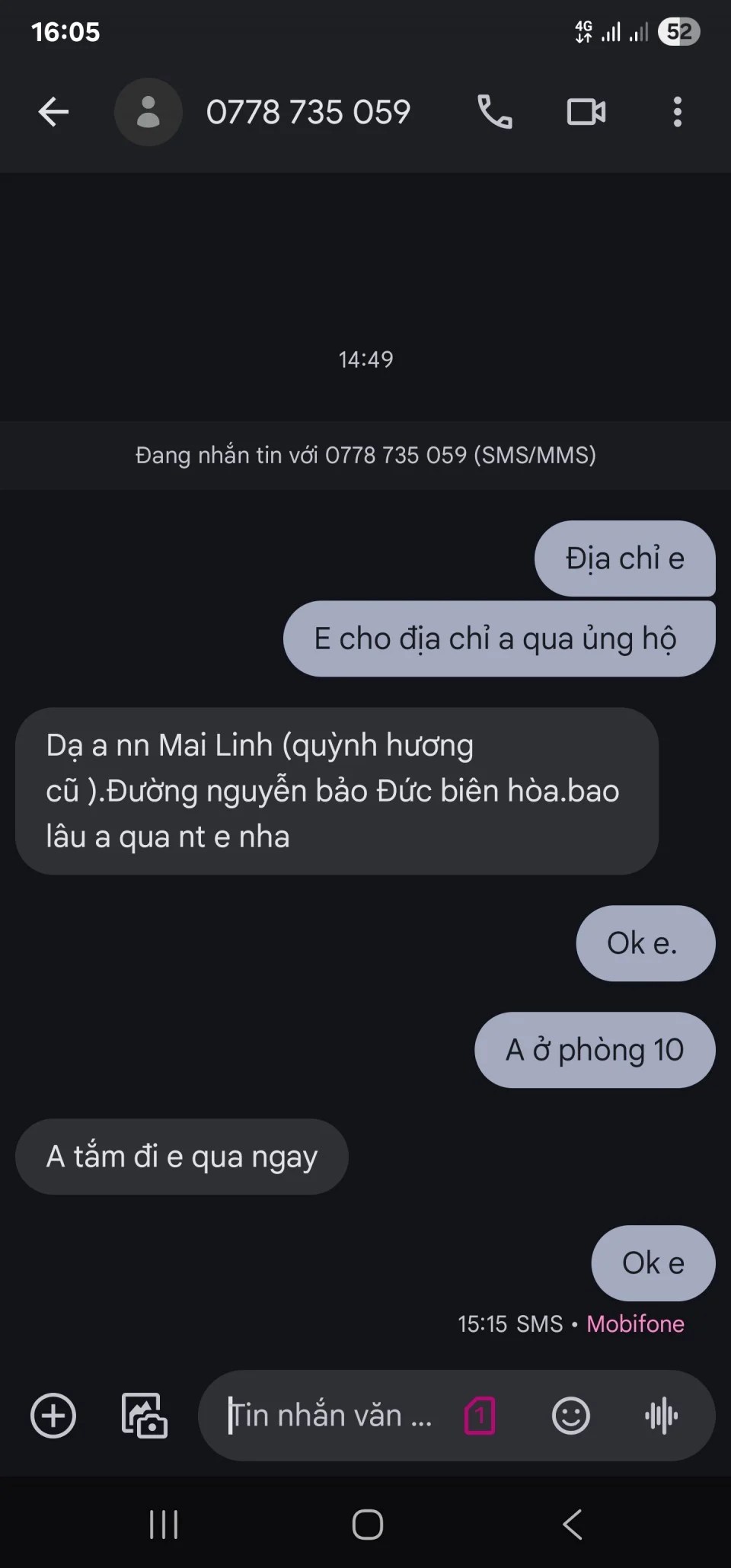Start a video call with this number
Viewport: 731px width, 1568px height.
[x=586, y=113]
